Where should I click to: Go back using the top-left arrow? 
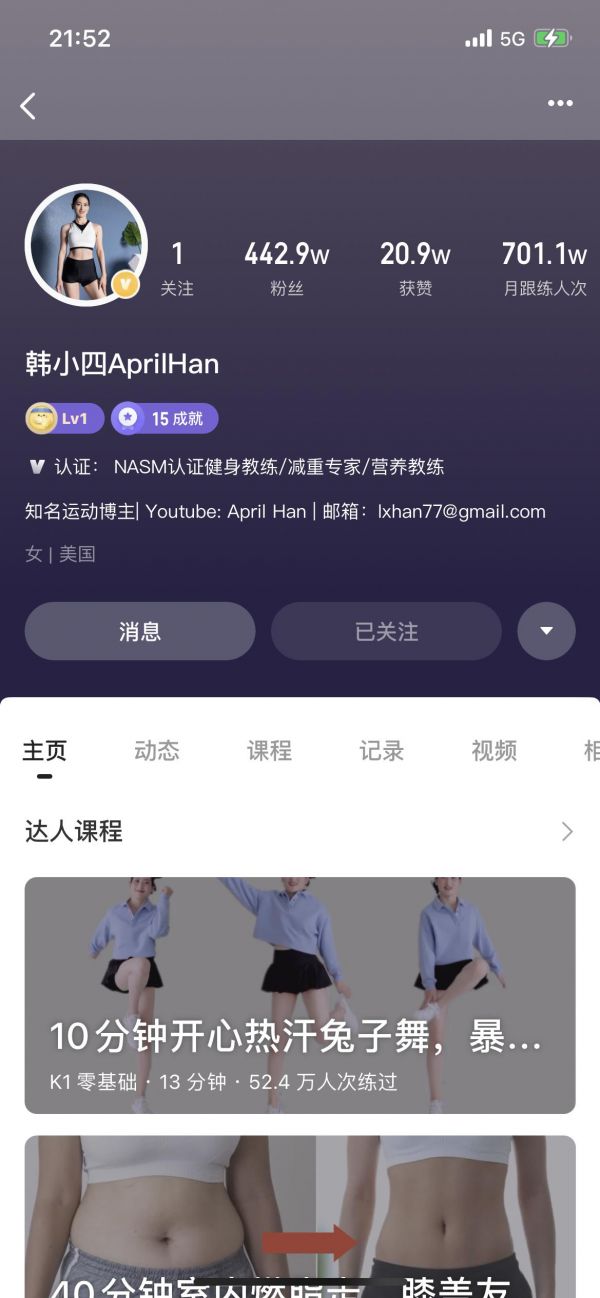point(28,106)
